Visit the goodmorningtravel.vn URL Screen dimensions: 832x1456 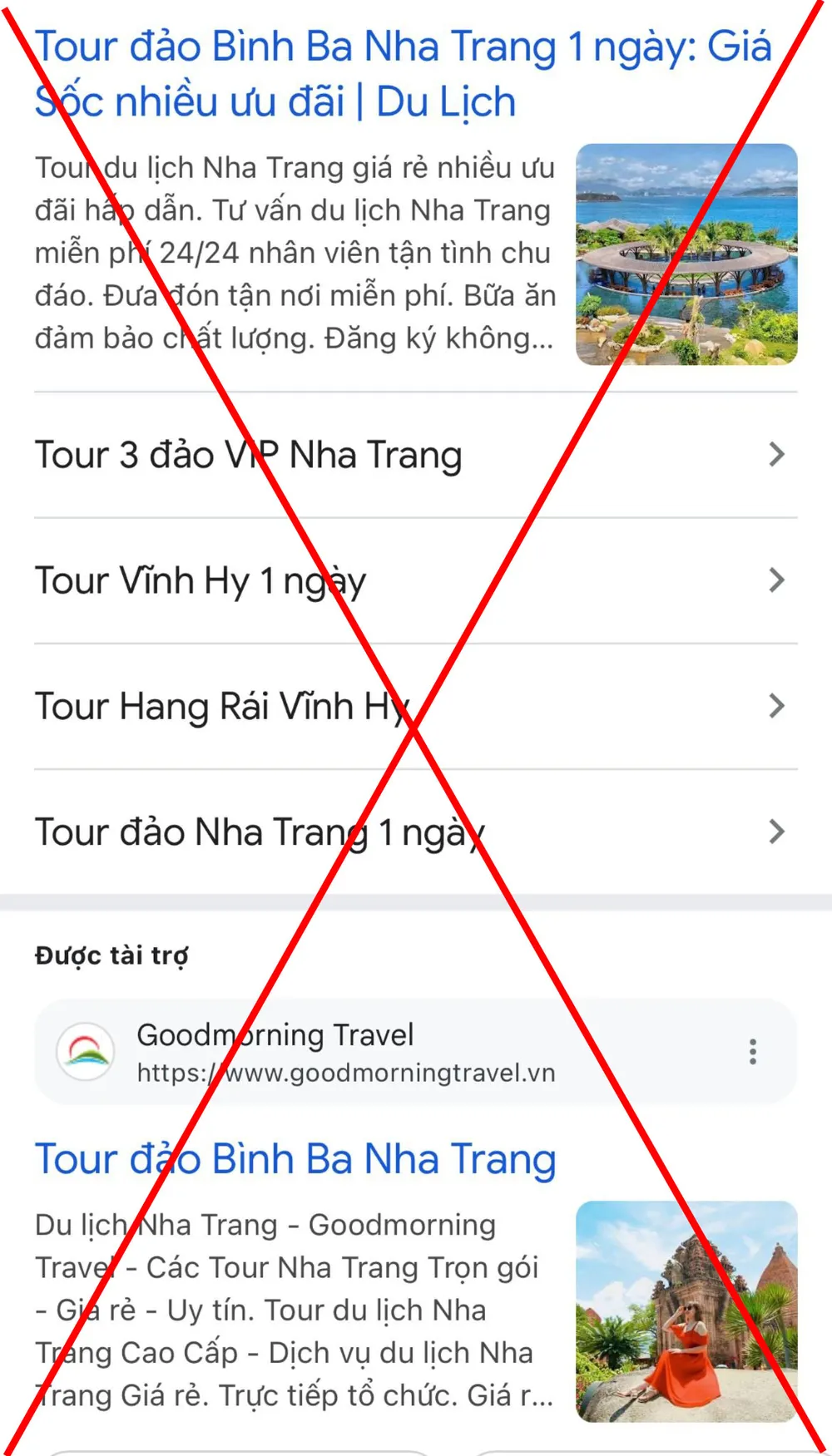click(345, 1073)
